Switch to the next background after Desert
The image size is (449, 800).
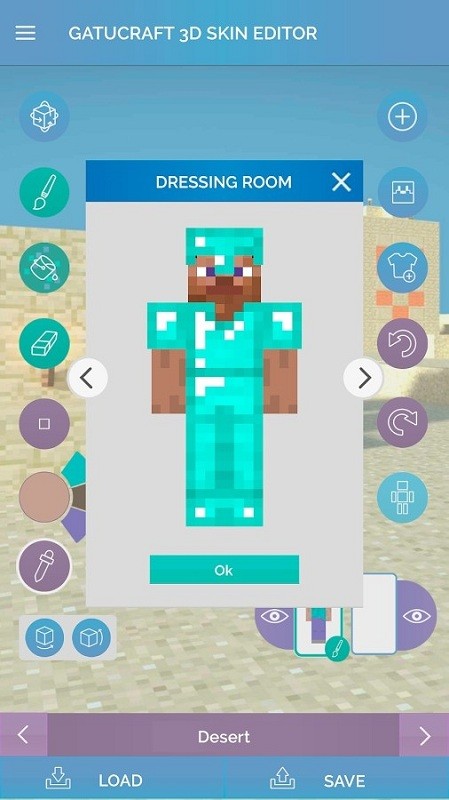click(425, 736)
